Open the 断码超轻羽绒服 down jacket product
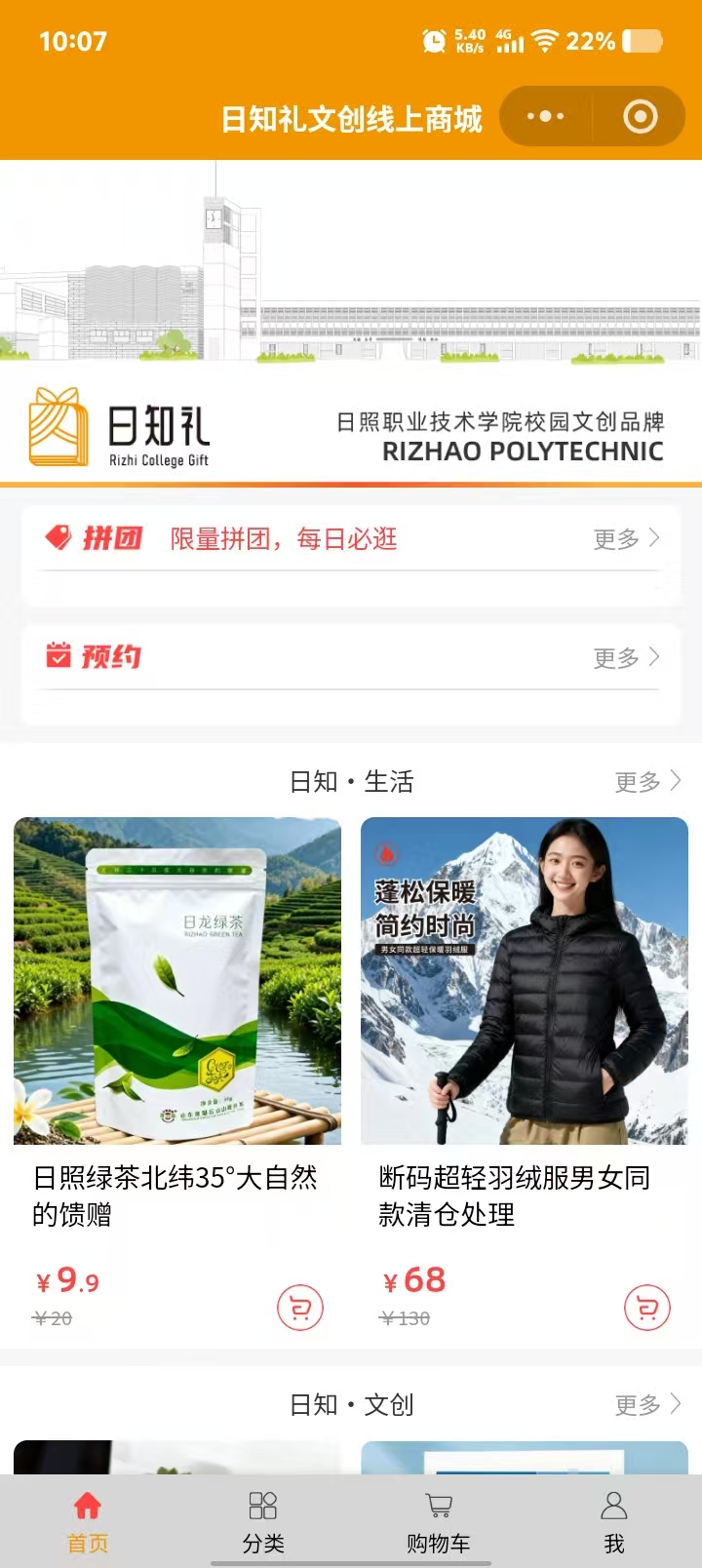The width and height of the screenshot is (702, 1568). point(525,981)
